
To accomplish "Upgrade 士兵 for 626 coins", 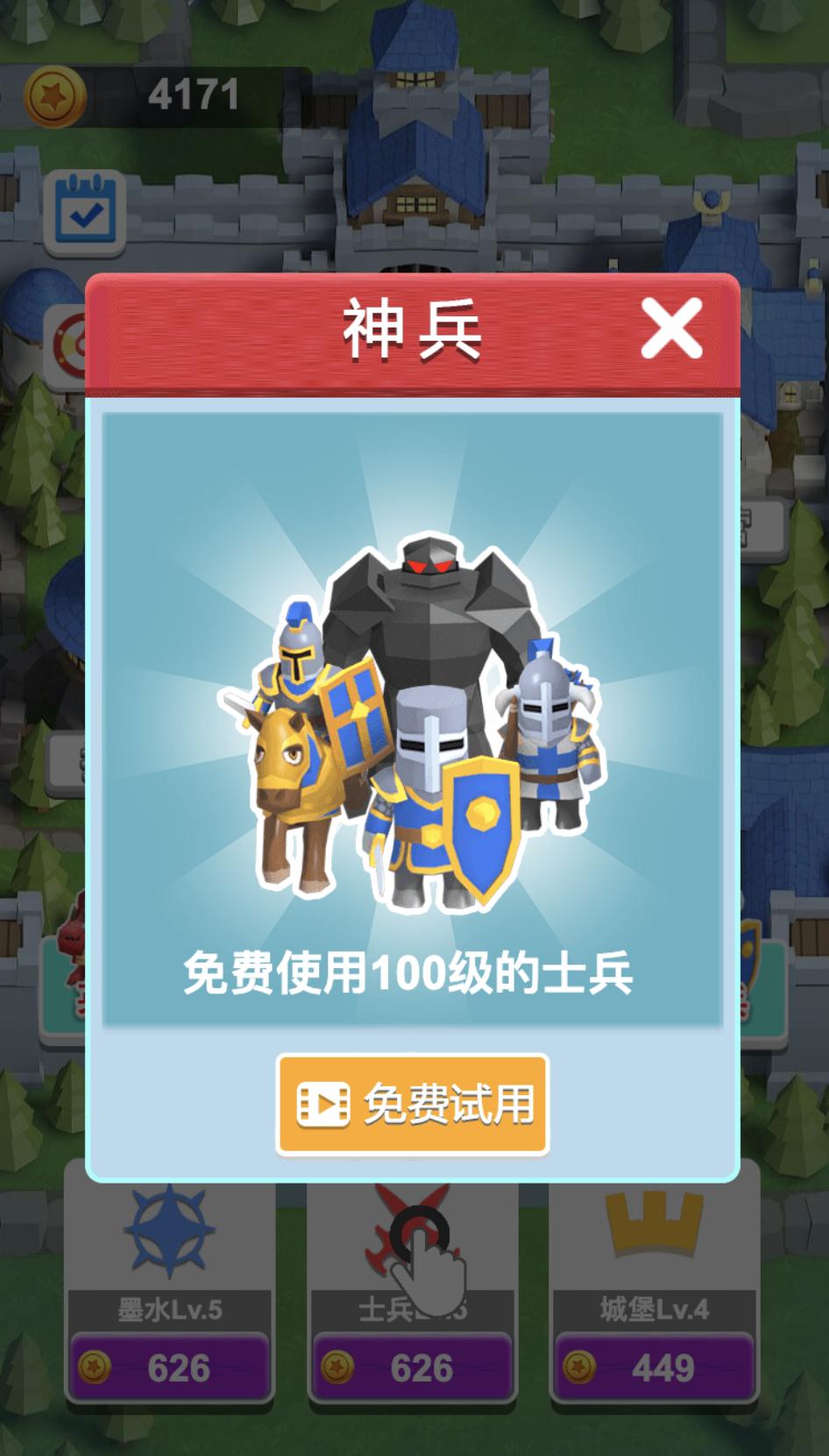I will [x=412, y=1366].
